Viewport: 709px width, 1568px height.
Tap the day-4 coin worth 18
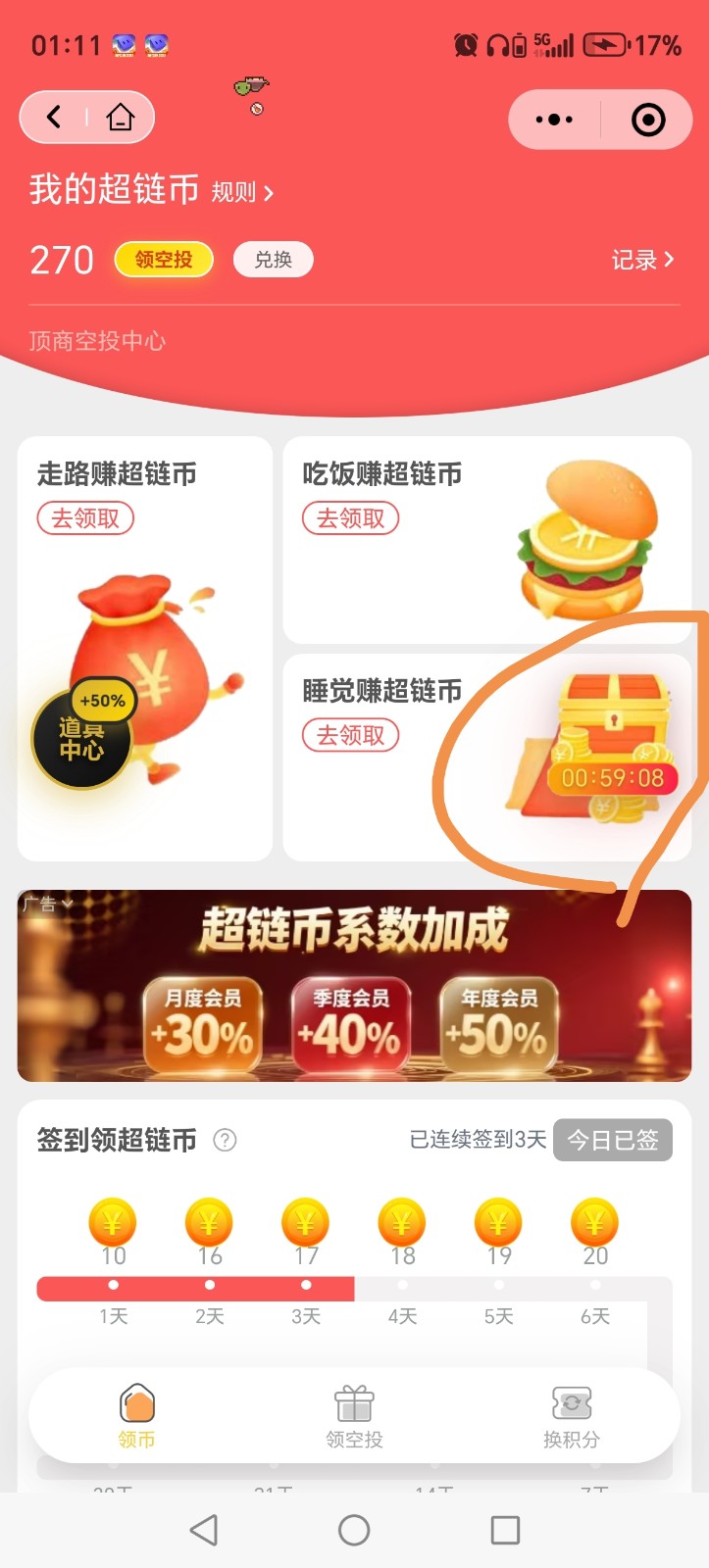pos(401,1223)
